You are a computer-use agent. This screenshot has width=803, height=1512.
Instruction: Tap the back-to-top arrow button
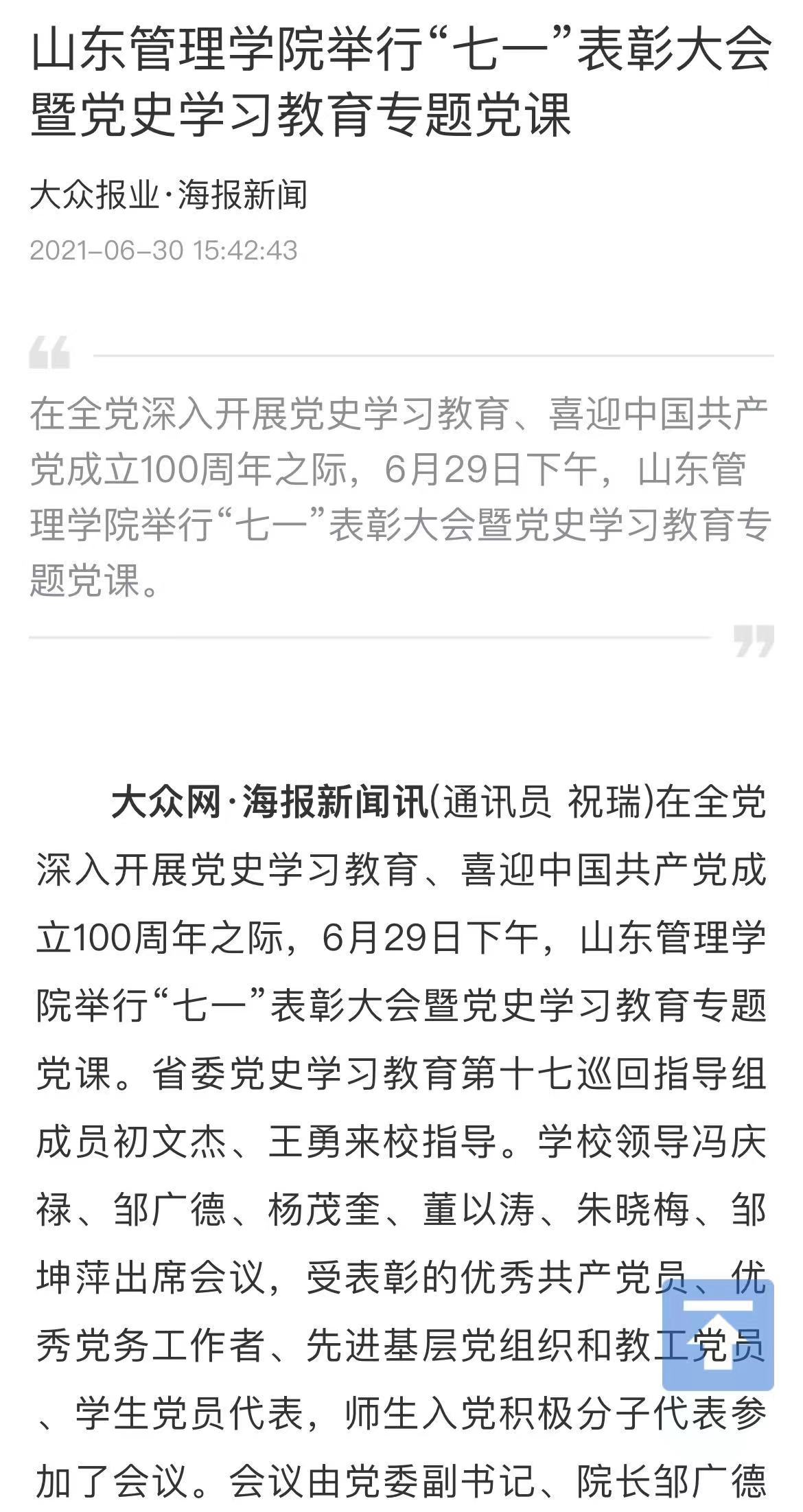pyautogui.click(x=718, y=1334)
